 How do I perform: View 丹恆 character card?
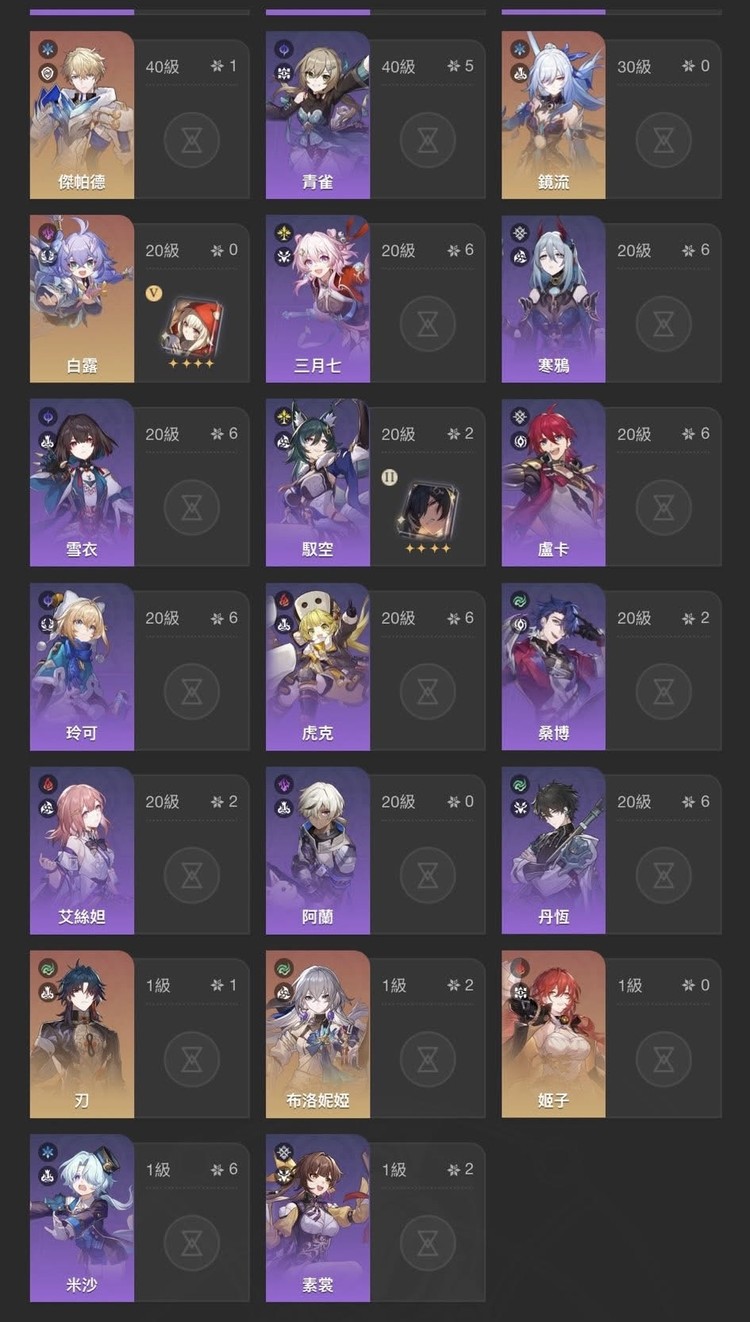(553, 851)
